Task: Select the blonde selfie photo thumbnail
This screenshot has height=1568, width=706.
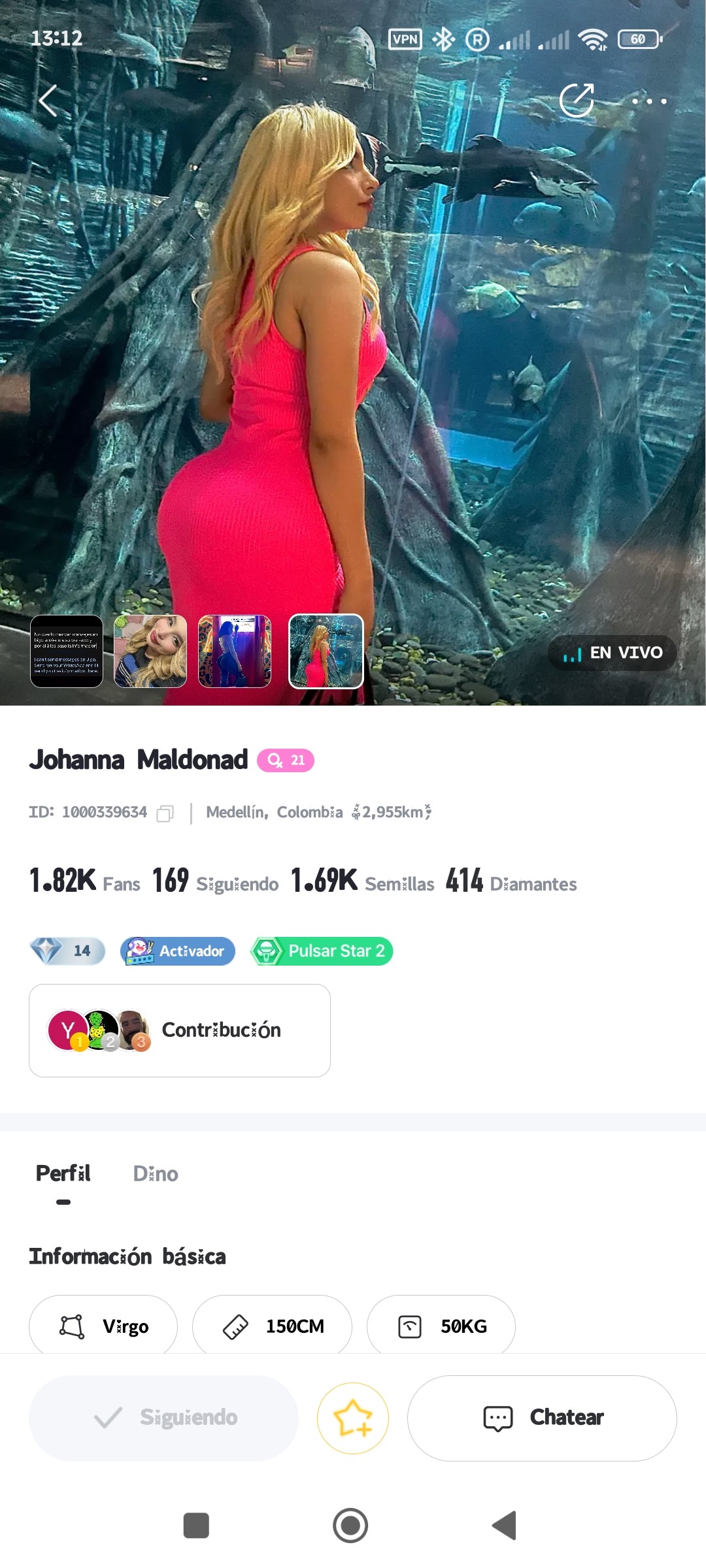Action: tap(150, 651)
